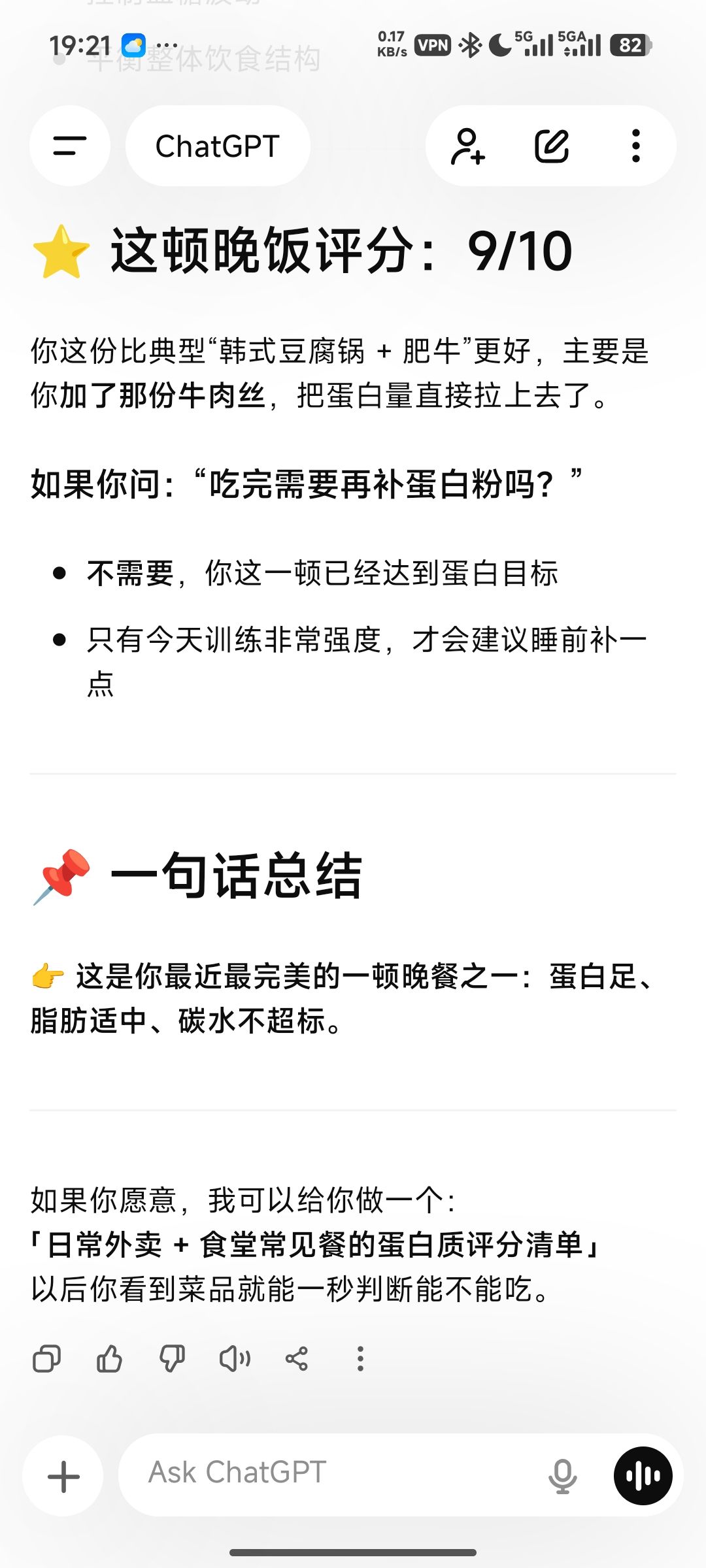Open the ChatGPT model selector
The width and height of the screenshot is (706, 1568).
[218, 146]
